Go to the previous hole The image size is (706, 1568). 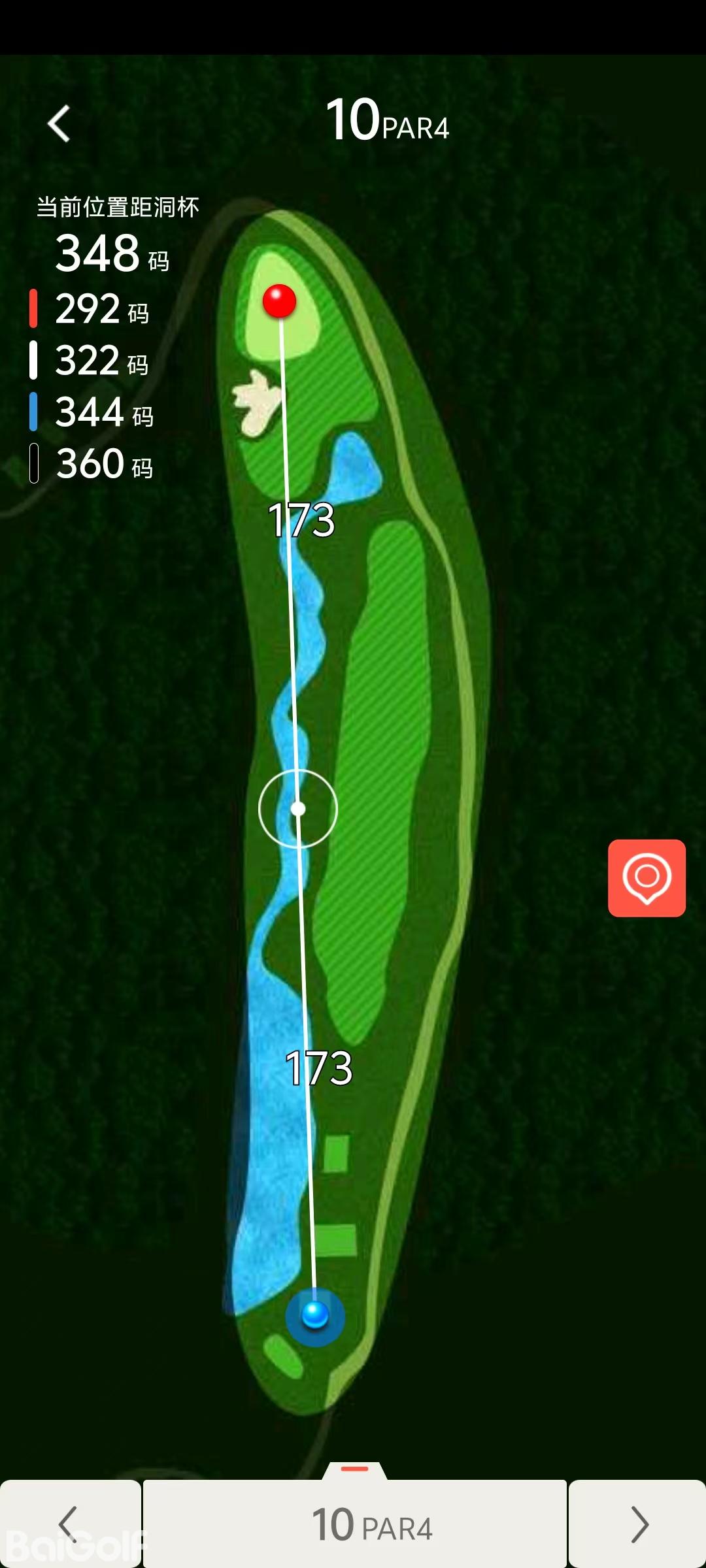69,1524
